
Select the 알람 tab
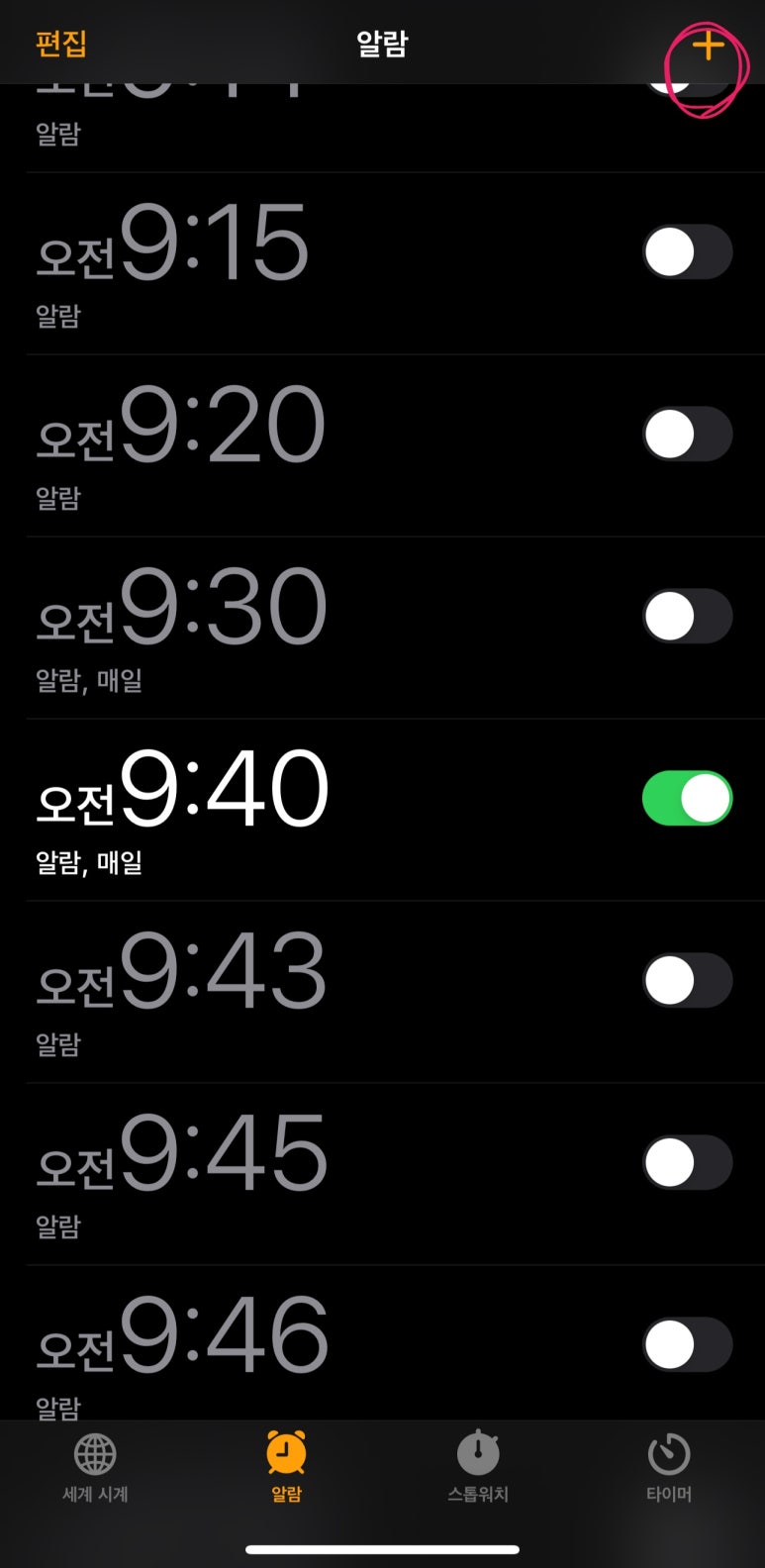[x=286, y=1467]
